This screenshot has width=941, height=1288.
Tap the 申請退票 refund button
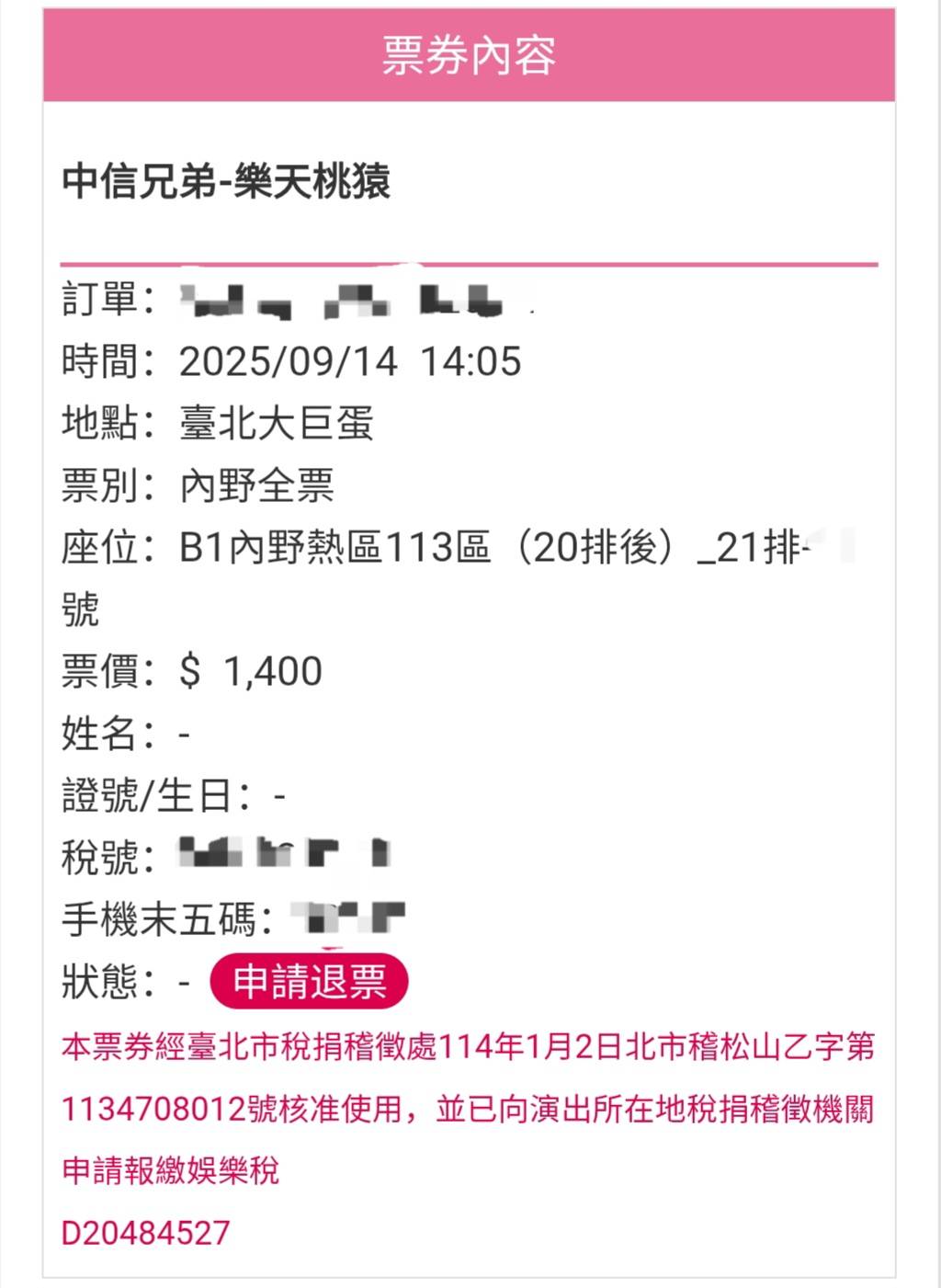309,981
